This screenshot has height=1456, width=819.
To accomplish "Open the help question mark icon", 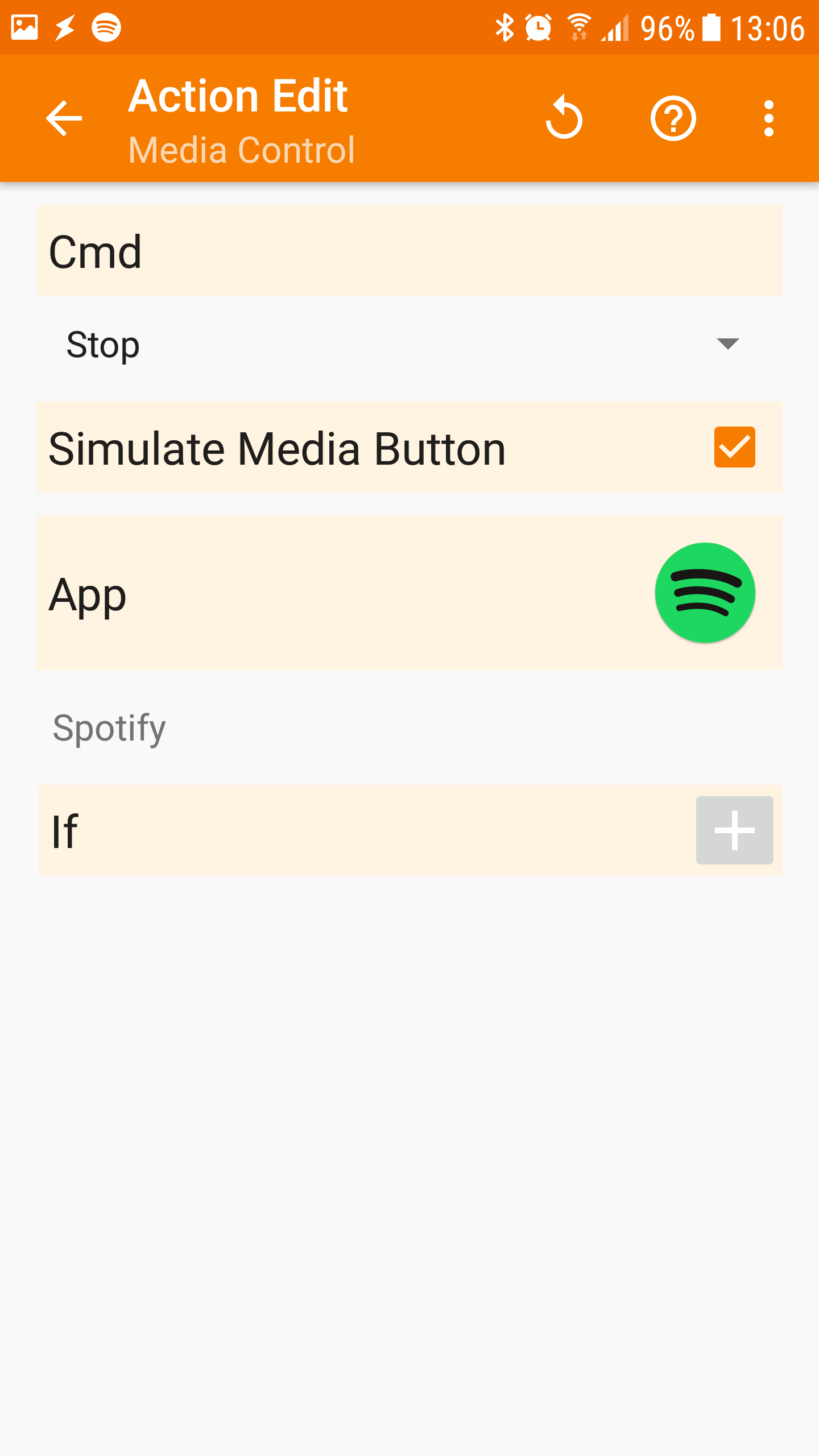I will [673, 118].
